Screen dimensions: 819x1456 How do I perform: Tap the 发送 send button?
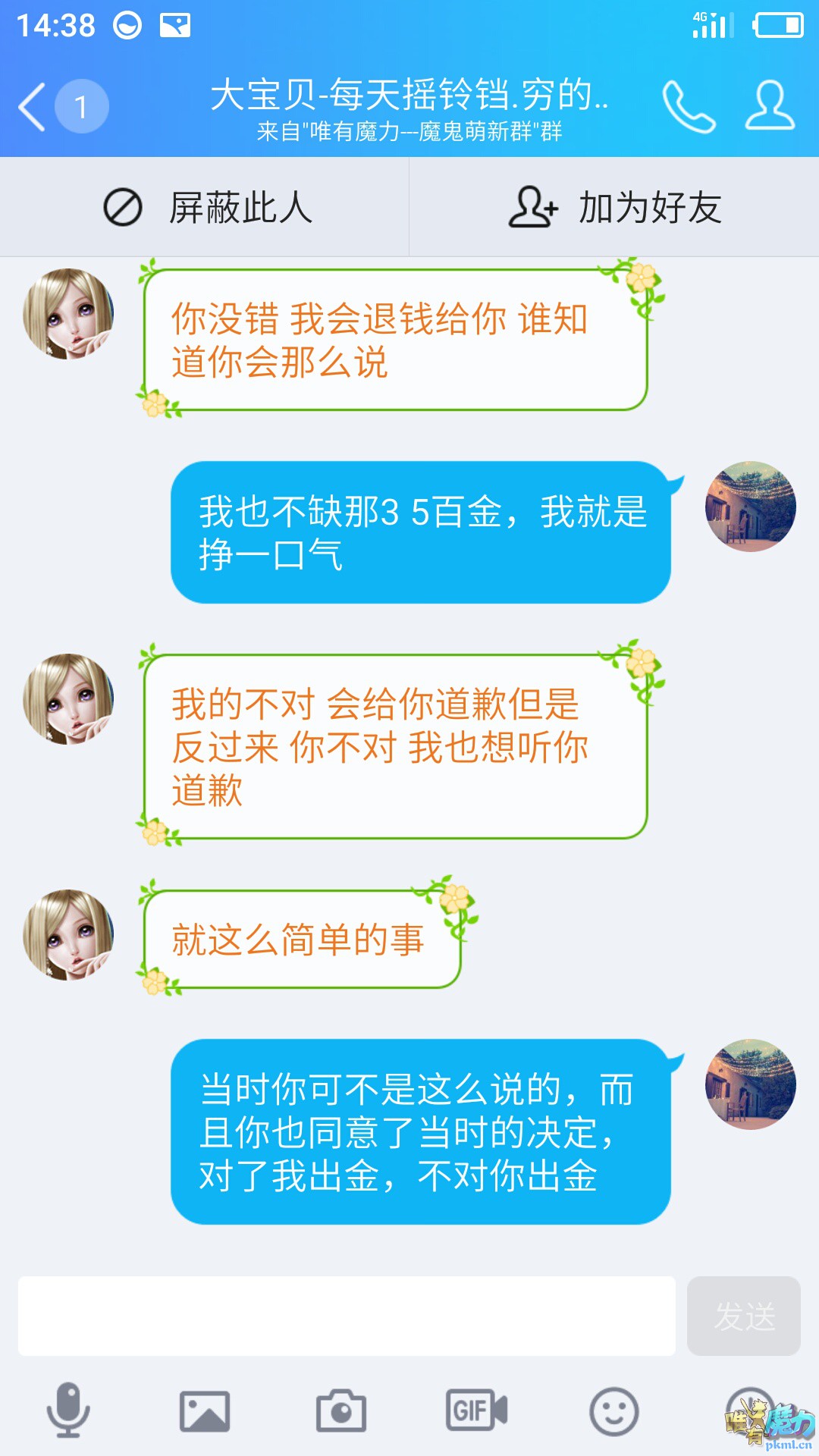743,1316
